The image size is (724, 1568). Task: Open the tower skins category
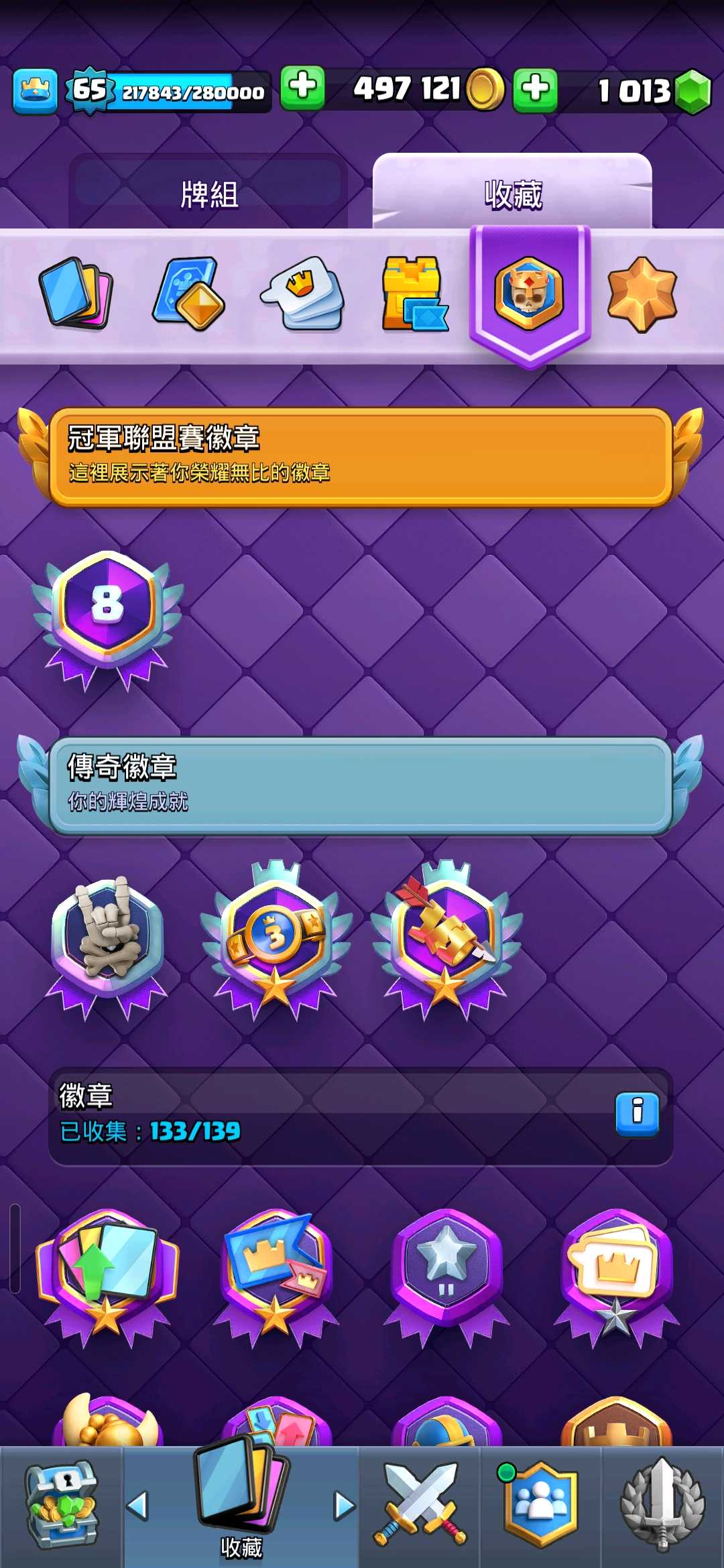click(414, 293)
